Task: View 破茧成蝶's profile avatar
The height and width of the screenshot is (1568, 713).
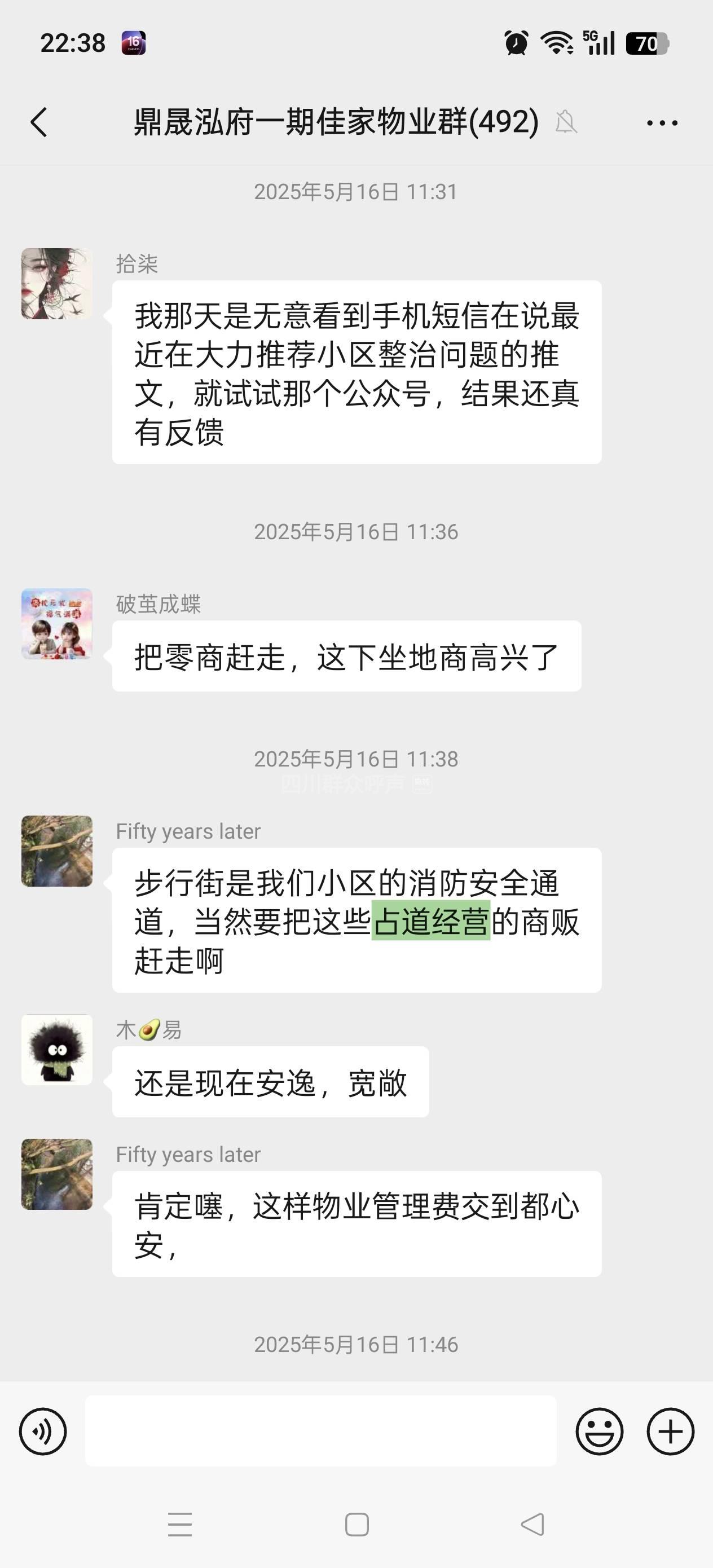Action: coord(56,623)
